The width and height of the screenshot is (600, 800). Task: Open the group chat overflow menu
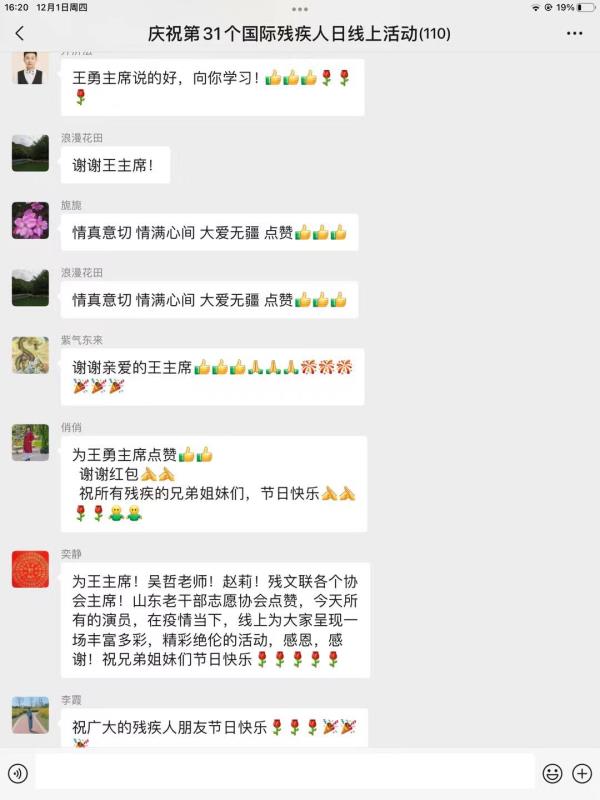(x=574, y=33)
